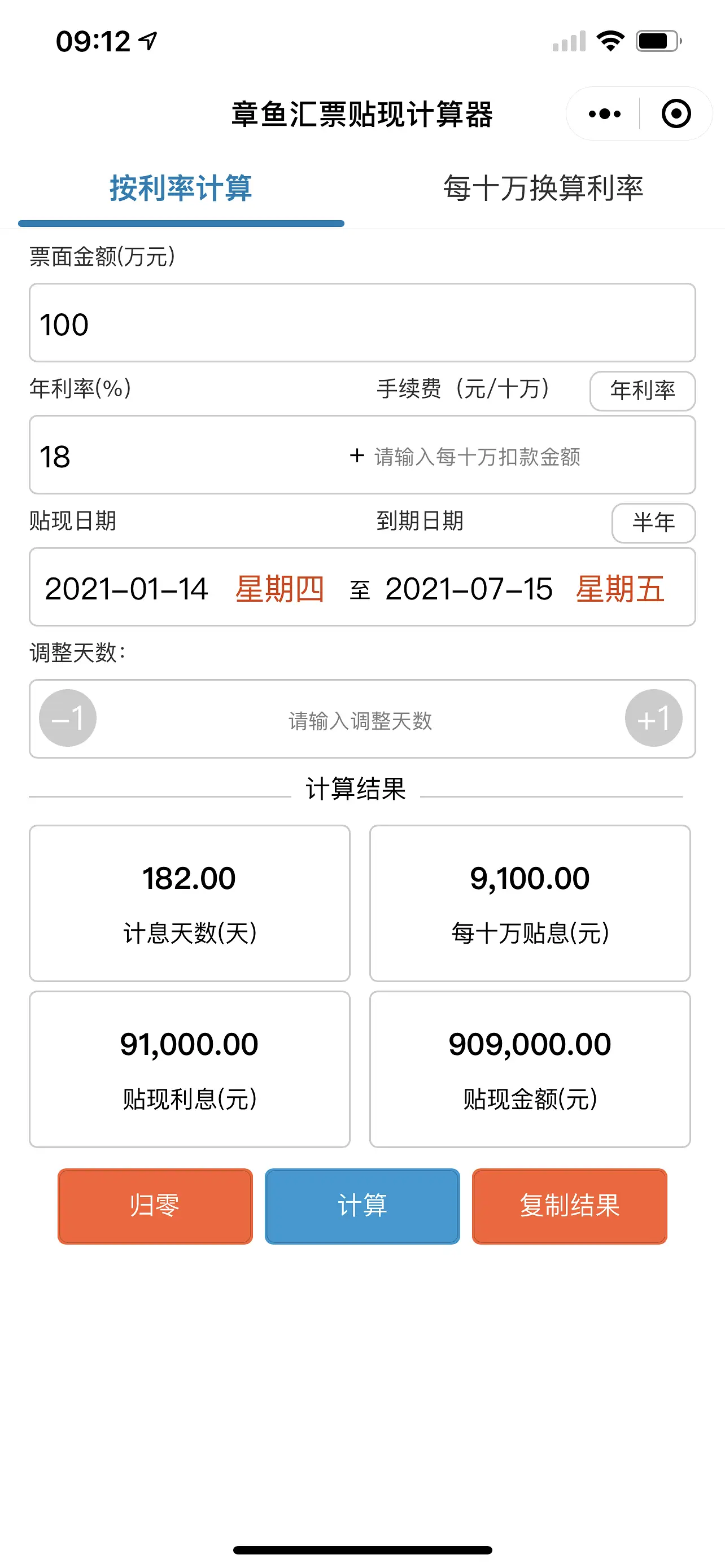Focus the 请输入调整天数 input field
725x1568 pixels.
pyautogui.click(x=360, y=721)
